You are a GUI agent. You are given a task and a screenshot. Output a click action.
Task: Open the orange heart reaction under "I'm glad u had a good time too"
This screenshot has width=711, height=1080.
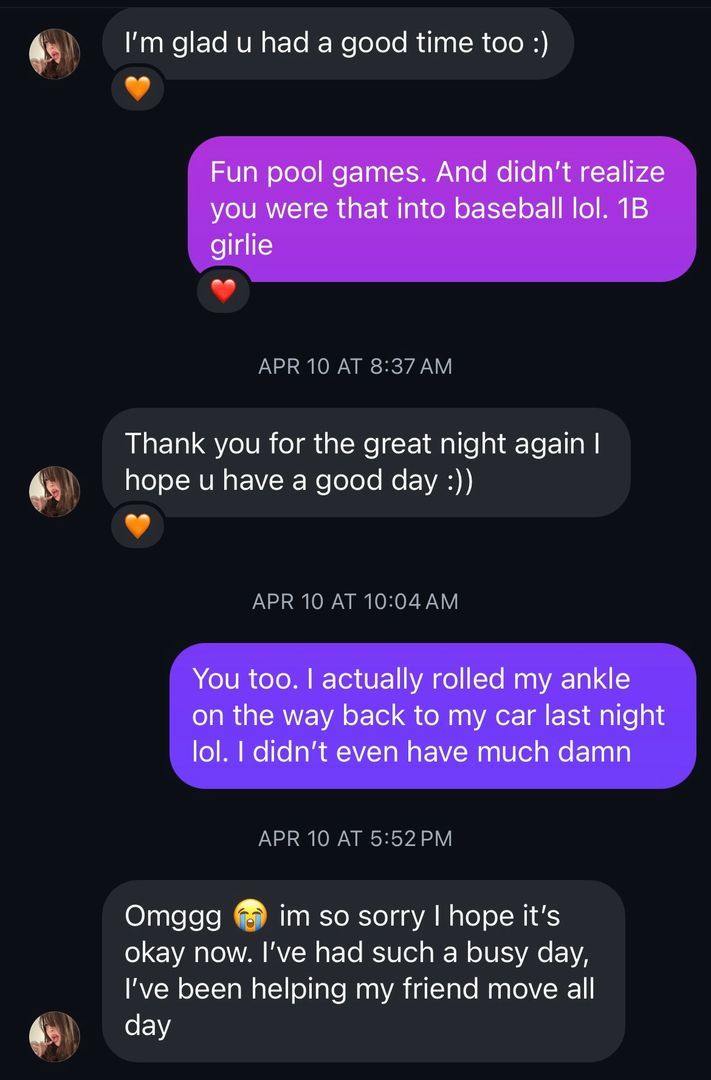click(x=137, y=90)
